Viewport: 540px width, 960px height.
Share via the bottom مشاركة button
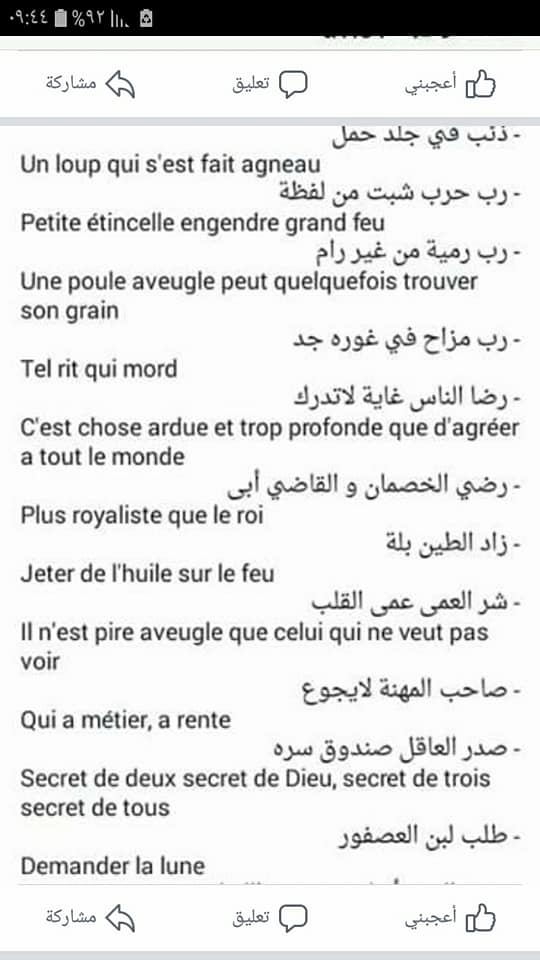pyautogui.click(x=90, y=918)
